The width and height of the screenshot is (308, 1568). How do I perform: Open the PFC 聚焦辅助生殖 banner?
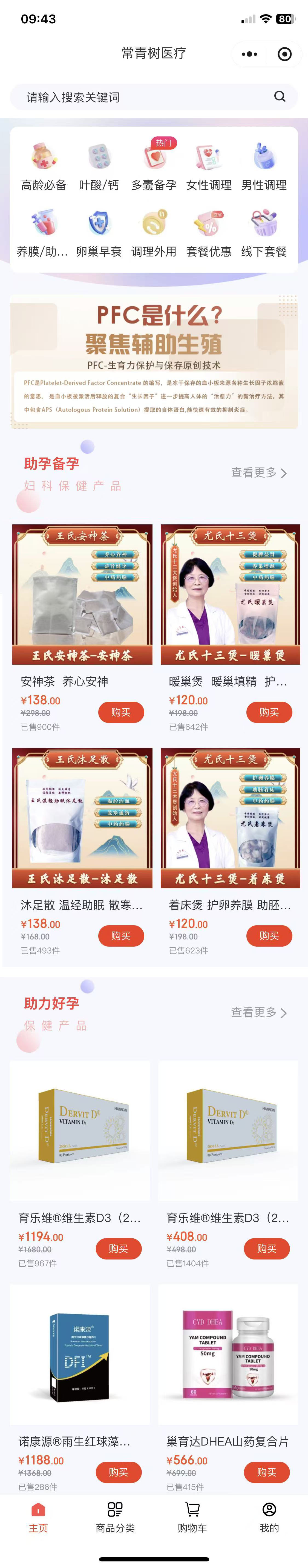(x=154, y=362)
